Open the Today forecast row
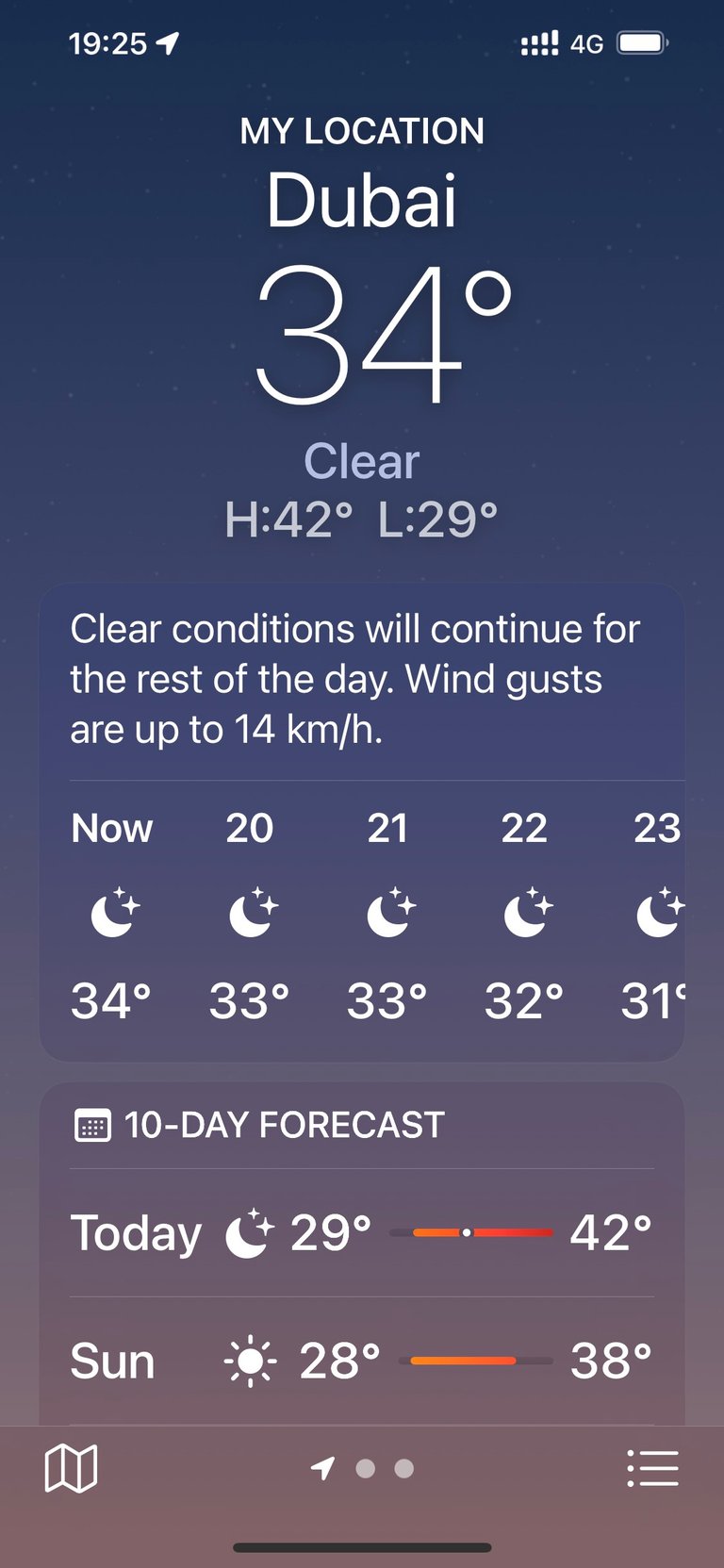The image size is (724, 1568). [362, 1232]
